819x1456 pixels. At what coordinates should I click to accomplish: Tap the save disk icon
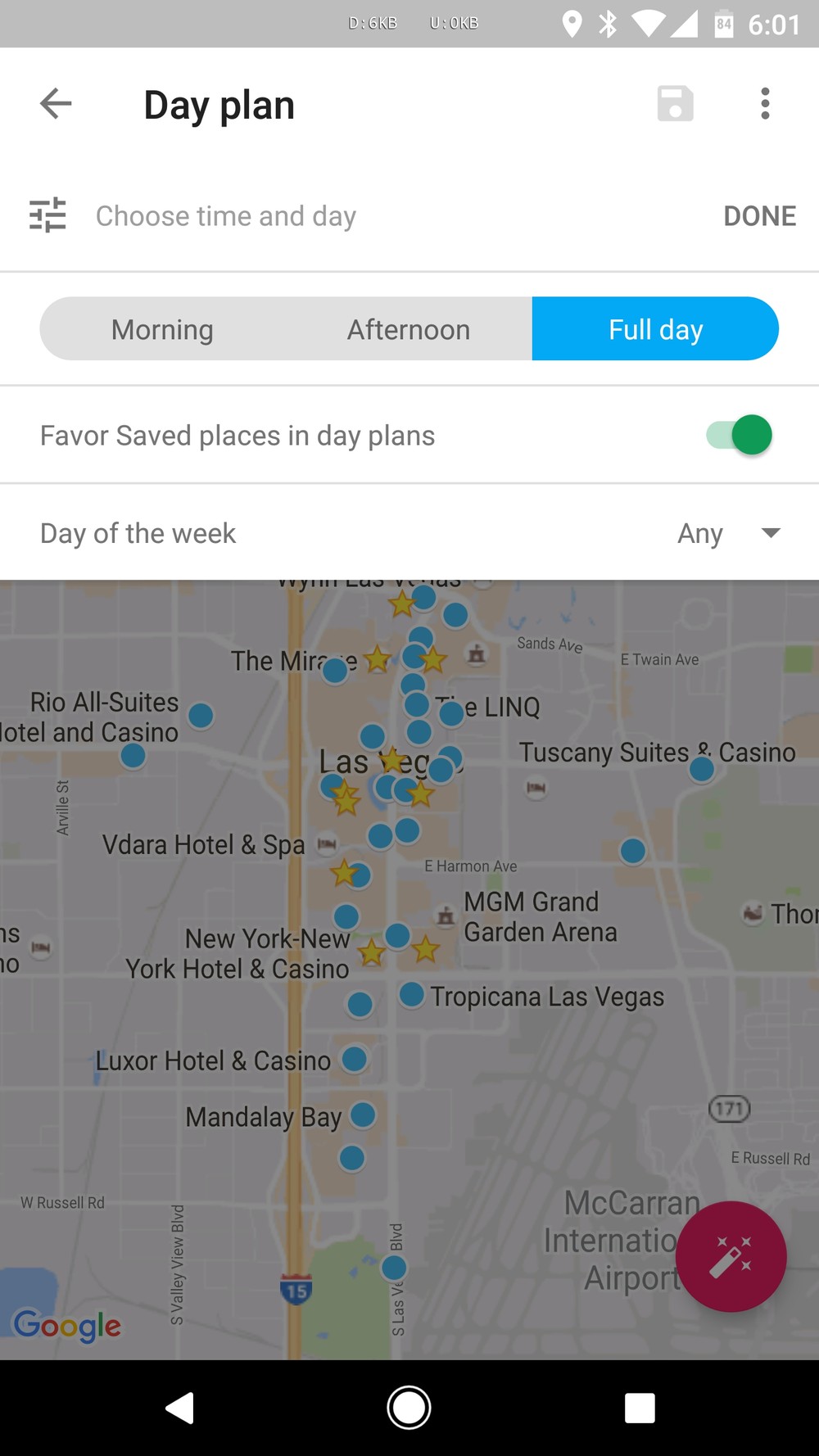[676, 104]
